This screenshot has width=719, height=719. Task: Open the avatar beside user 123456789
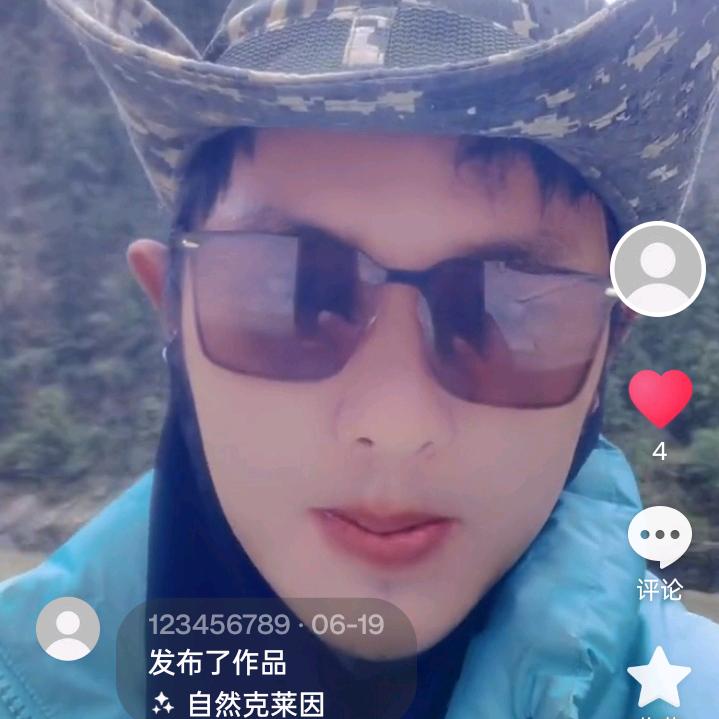[68, 629]
